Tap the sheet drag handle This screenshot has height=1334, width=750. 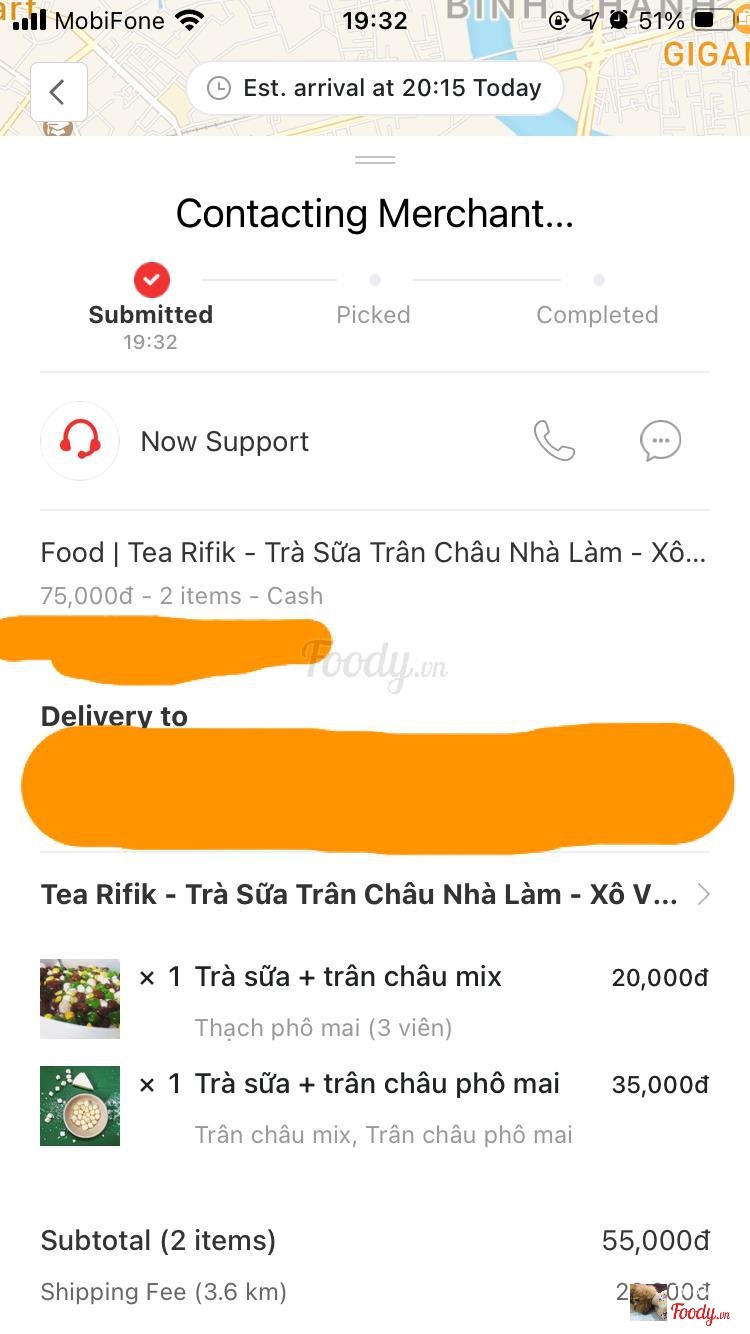pyautogui.click(x=375, y=160)
